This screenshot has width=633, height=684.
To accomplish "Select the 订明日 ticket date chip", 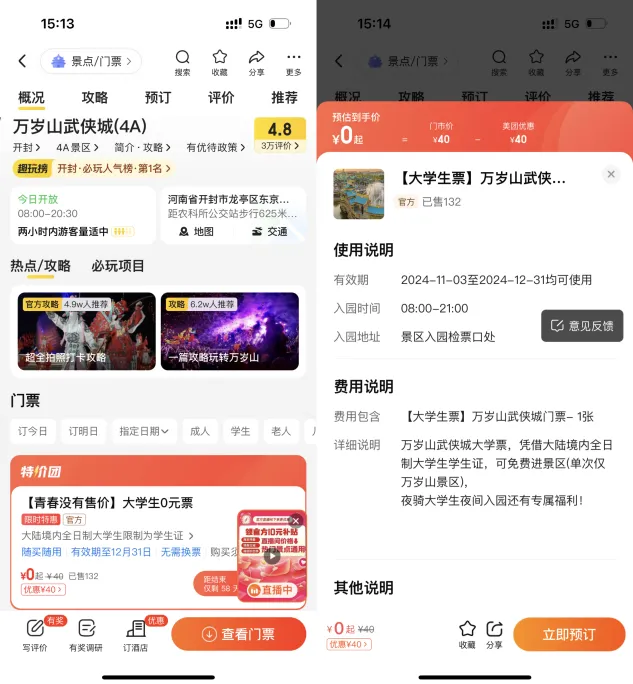I will 83,431.
